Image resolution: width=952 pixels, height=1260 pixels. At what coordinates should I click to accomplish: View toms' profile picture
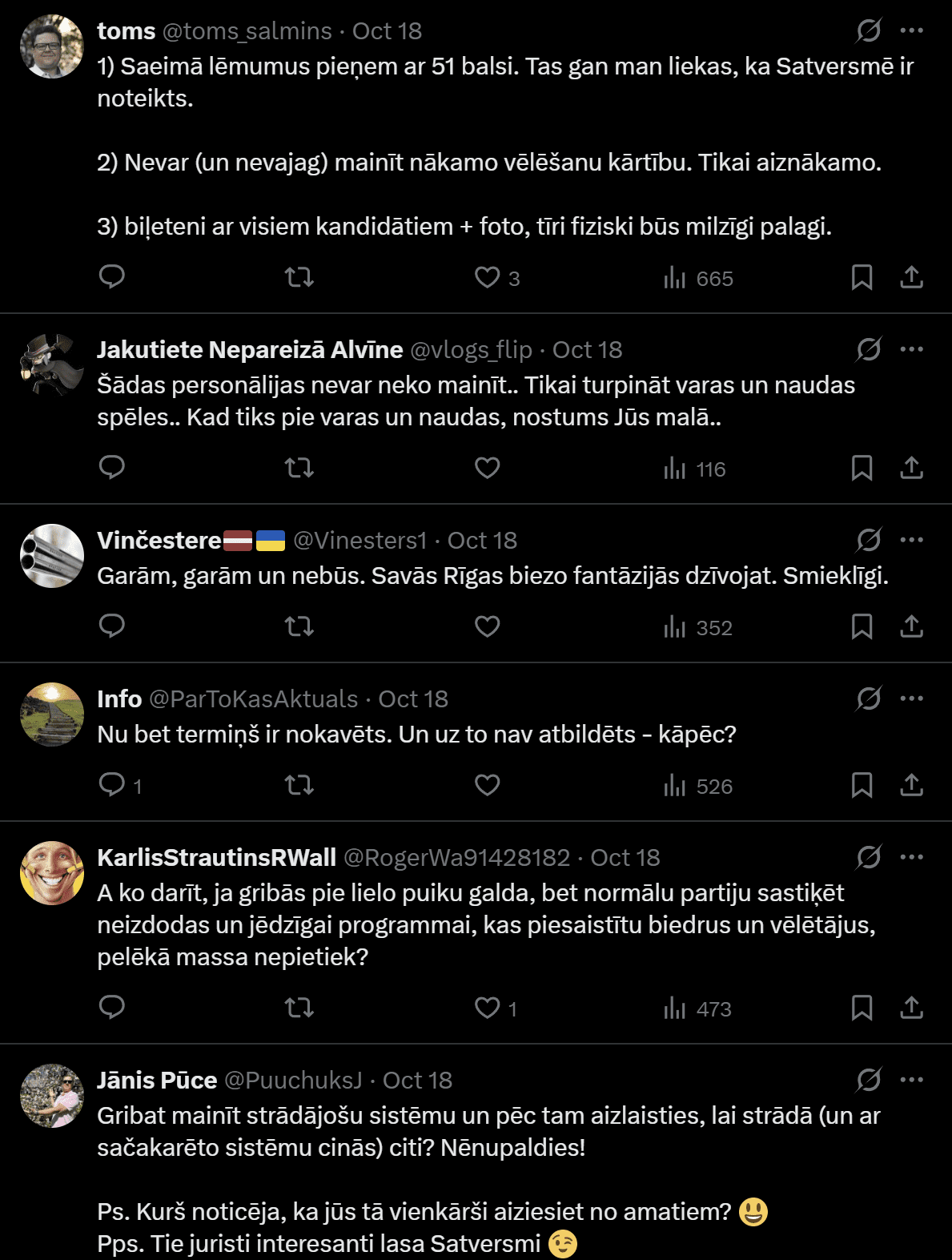click(52, 46)
